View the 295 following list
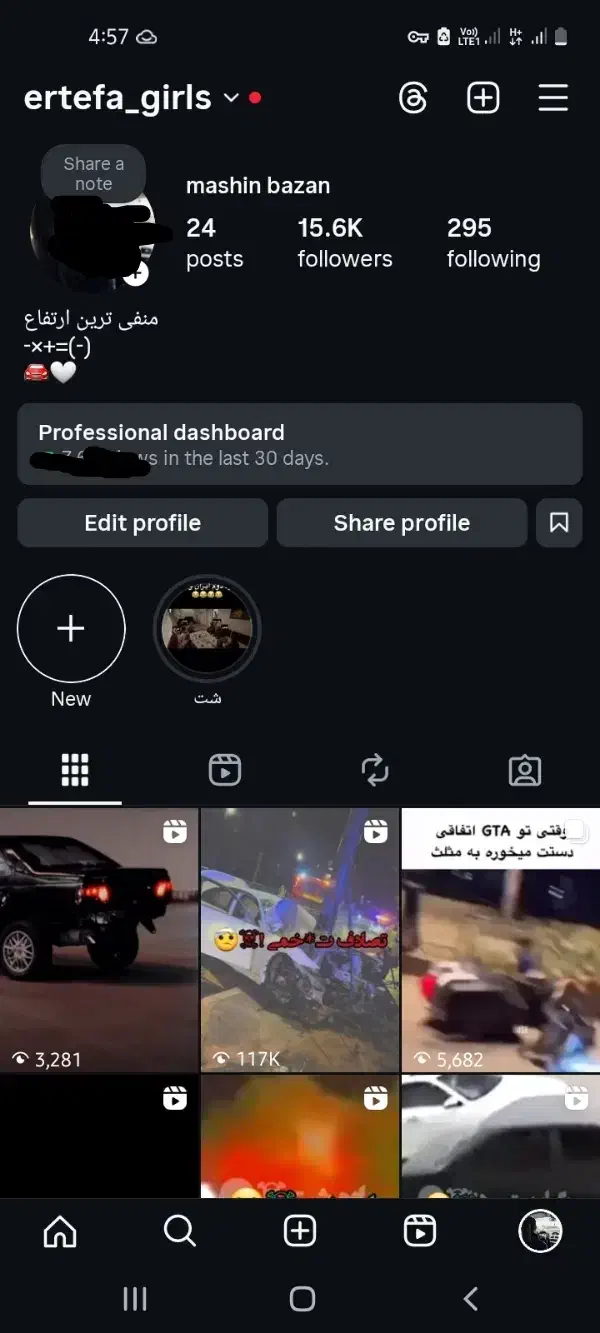600x1333 pixels. 493,243
